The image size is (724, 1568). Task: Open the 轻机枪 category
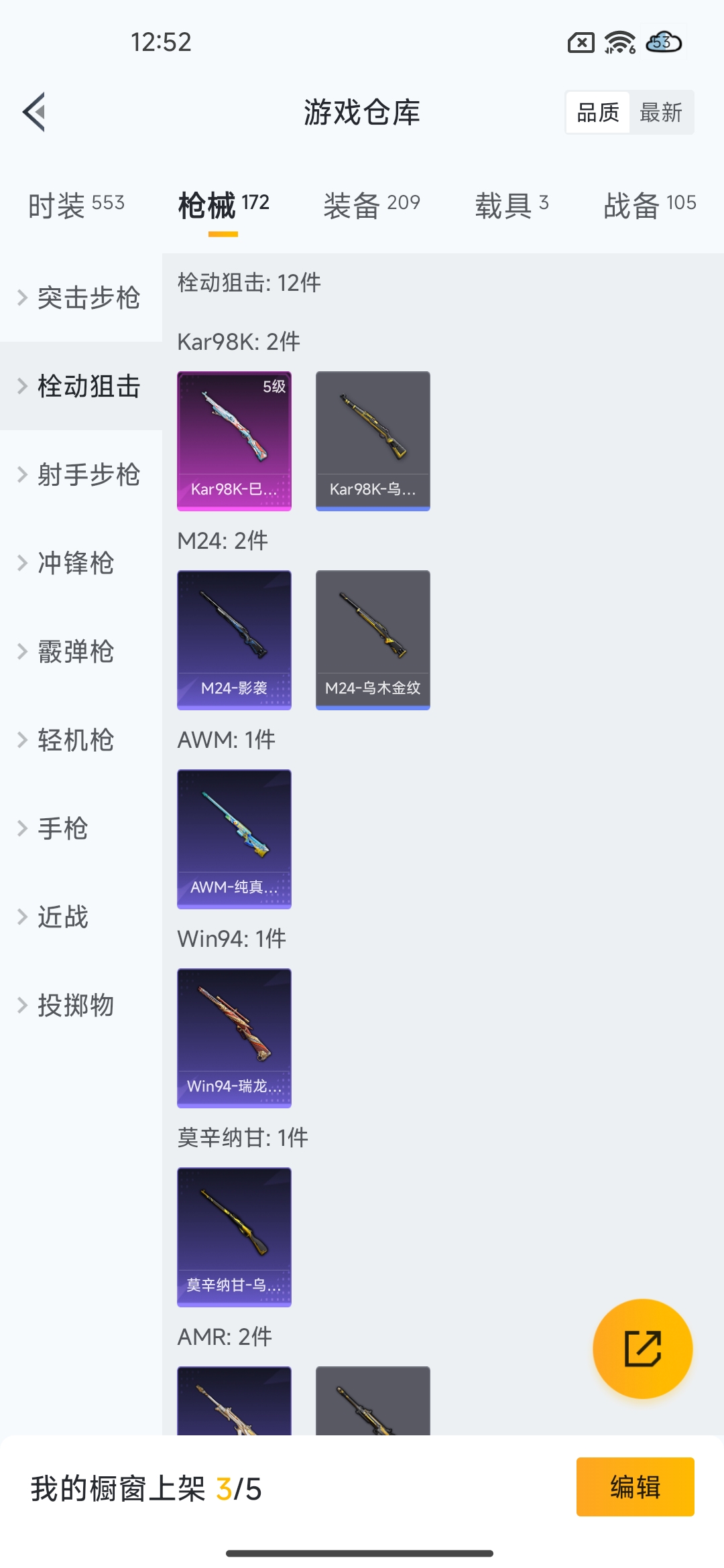pyautogui.click(x=81, y=740)
